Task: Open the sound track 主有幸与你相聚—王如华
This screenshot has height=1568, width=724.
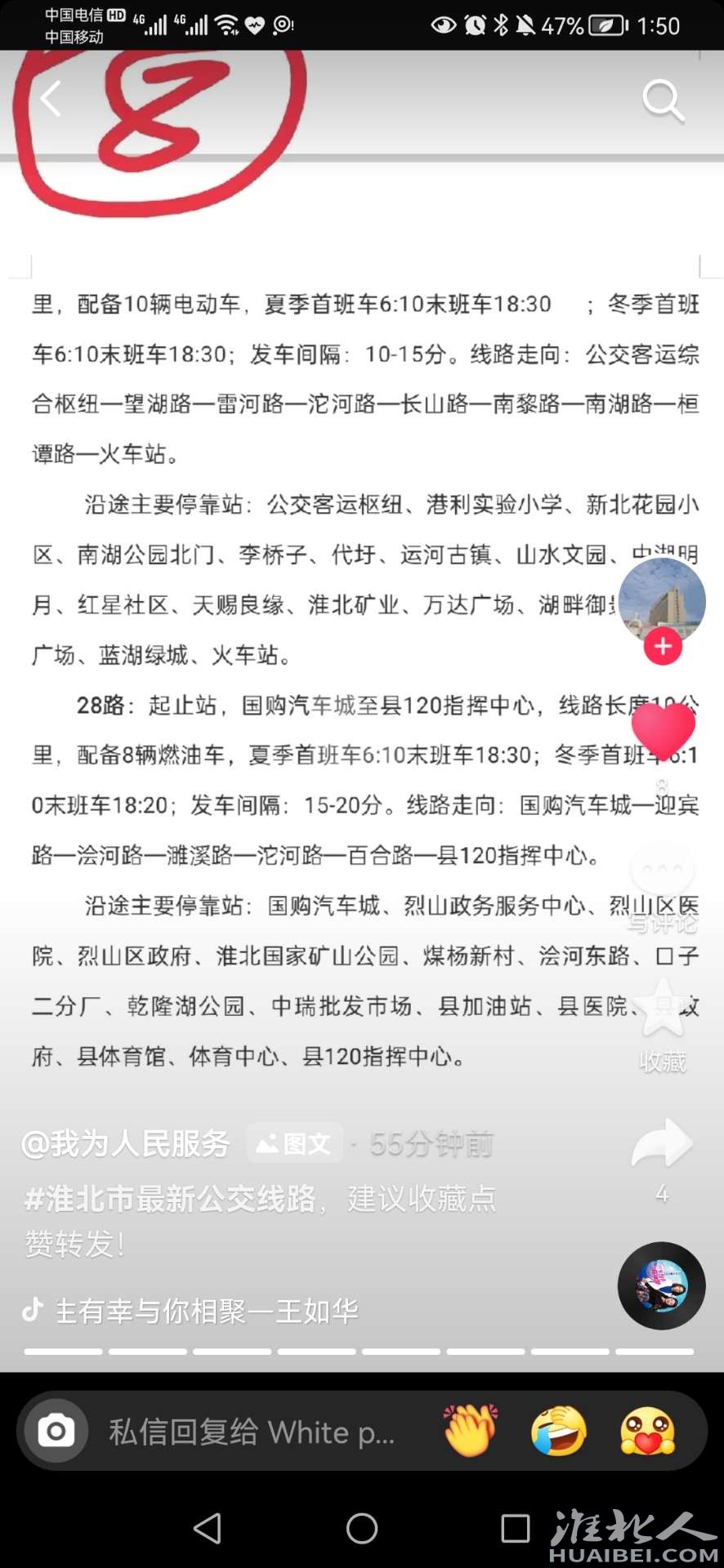Action: point(206,1312)
